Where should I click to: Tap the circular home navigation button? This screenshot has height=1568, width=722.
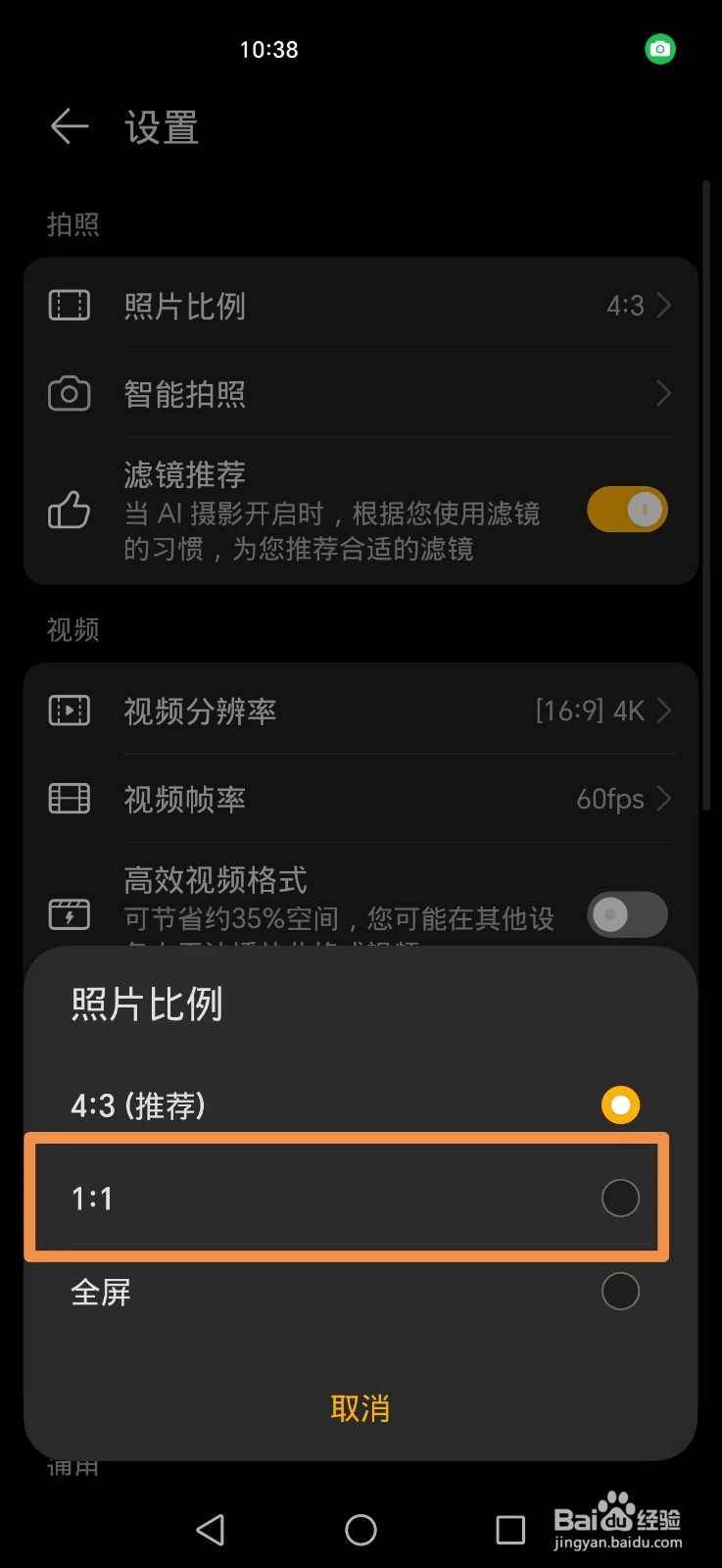361,1529
